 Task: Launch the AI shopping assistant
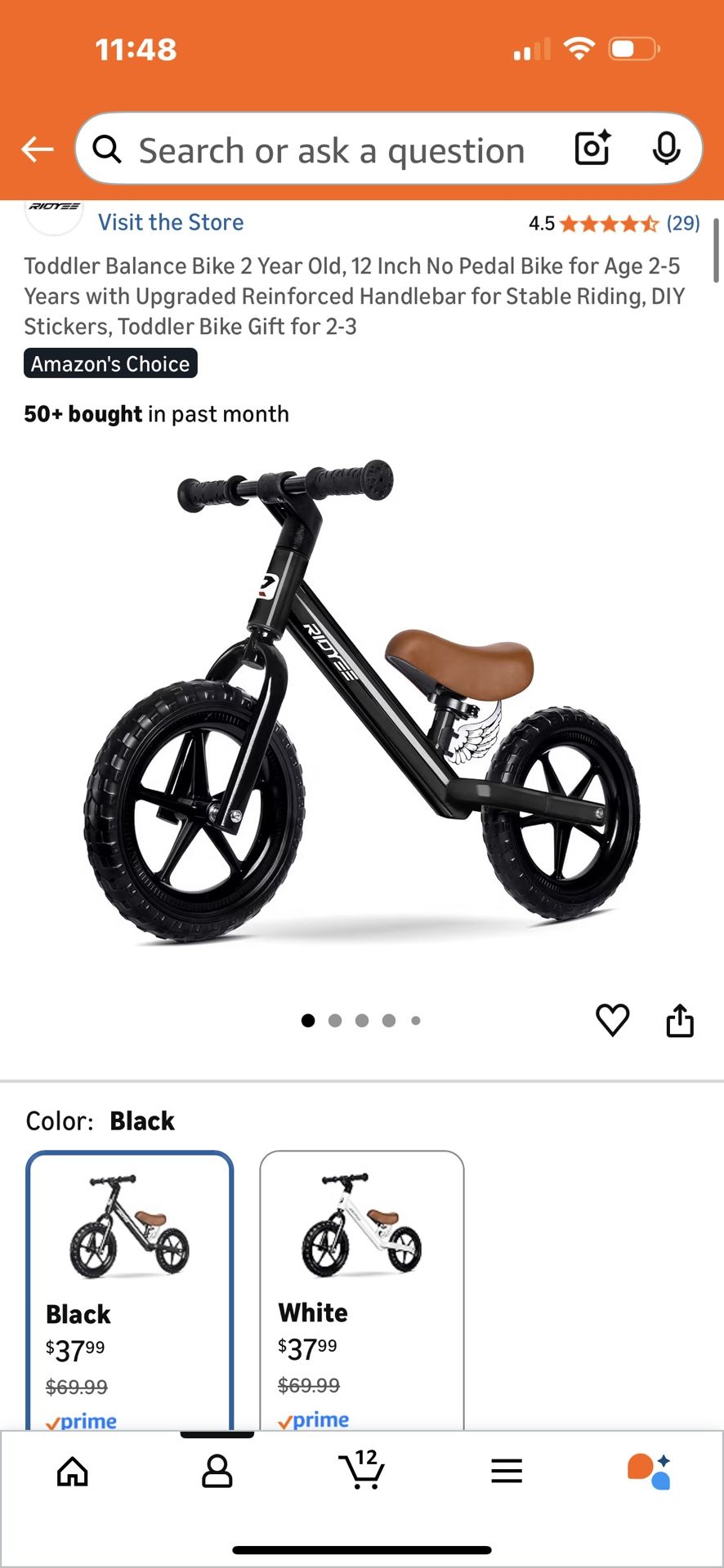pyautogui.click(x=650, y=1471)
